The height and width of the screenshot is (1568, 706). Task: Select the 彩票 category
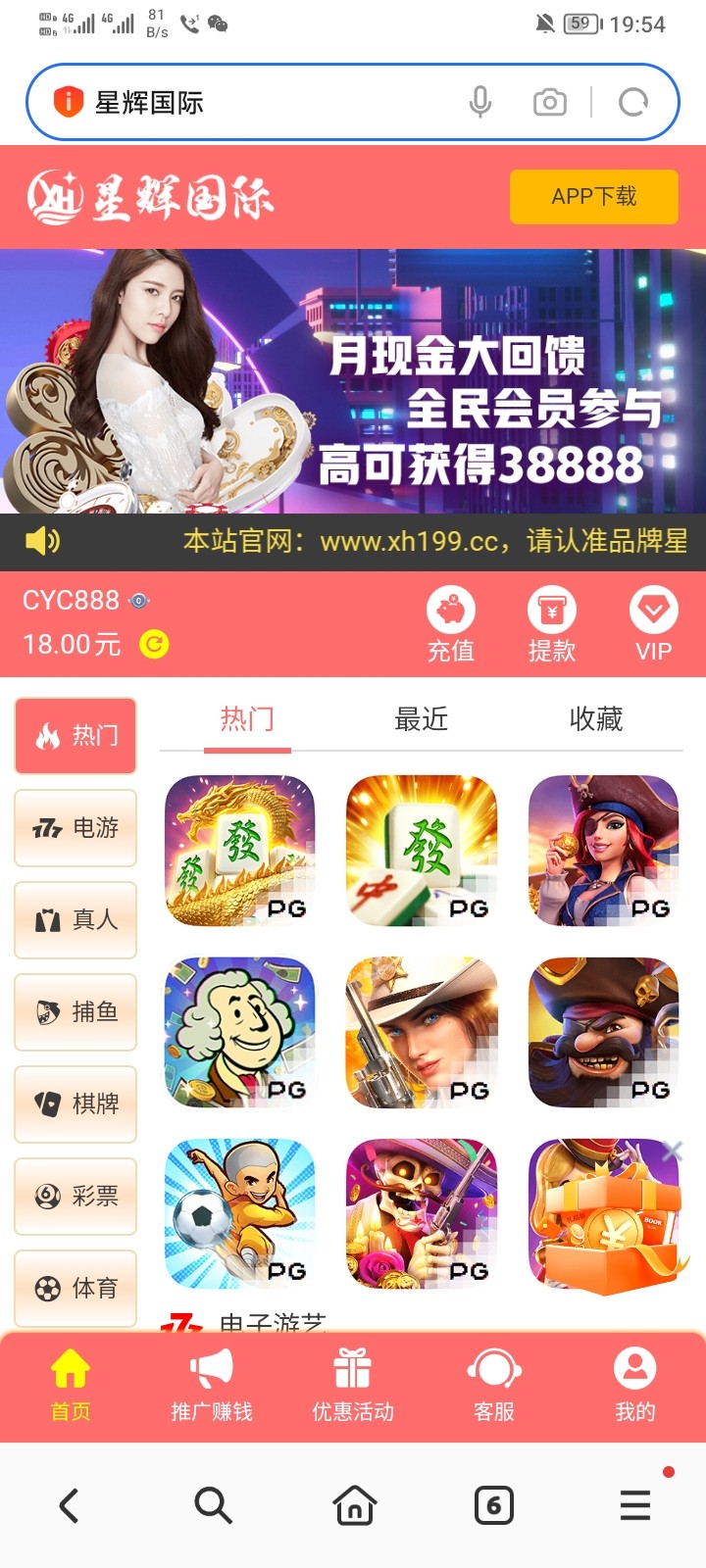76,1197
